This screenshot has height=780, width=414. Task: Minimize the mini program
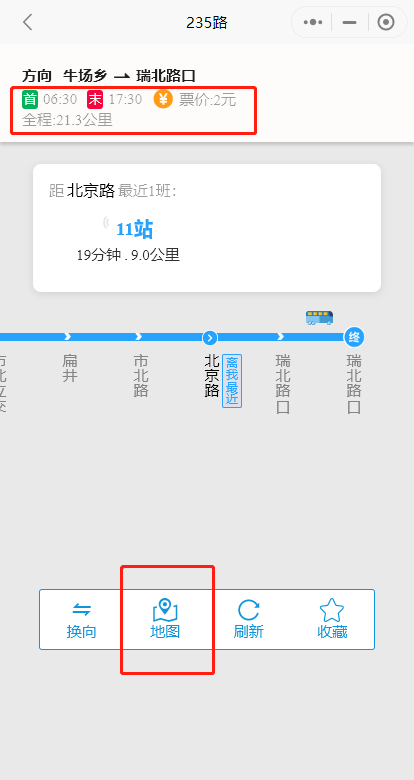(350, 22)
